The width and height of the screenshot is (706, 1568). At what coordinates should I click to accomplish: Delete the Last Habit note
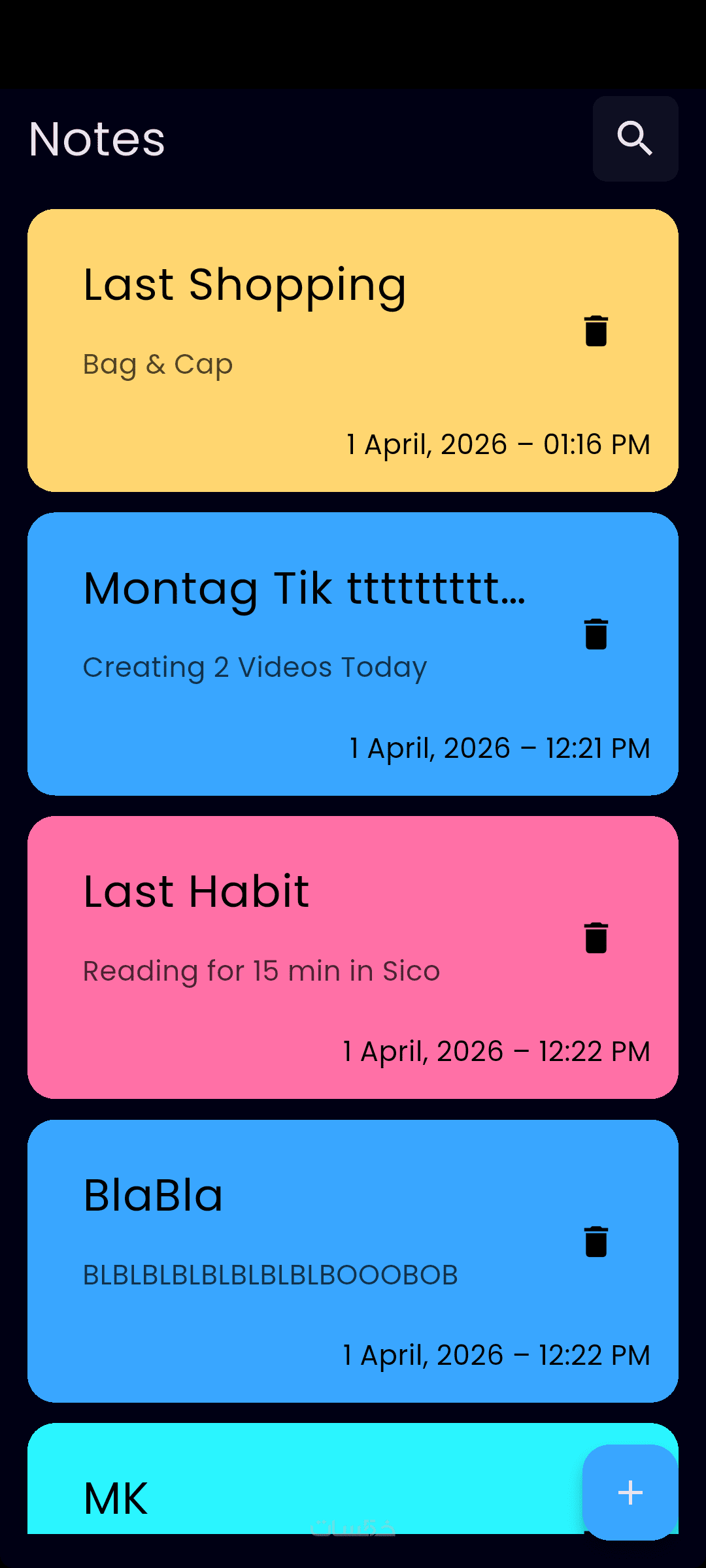point(596,938)
